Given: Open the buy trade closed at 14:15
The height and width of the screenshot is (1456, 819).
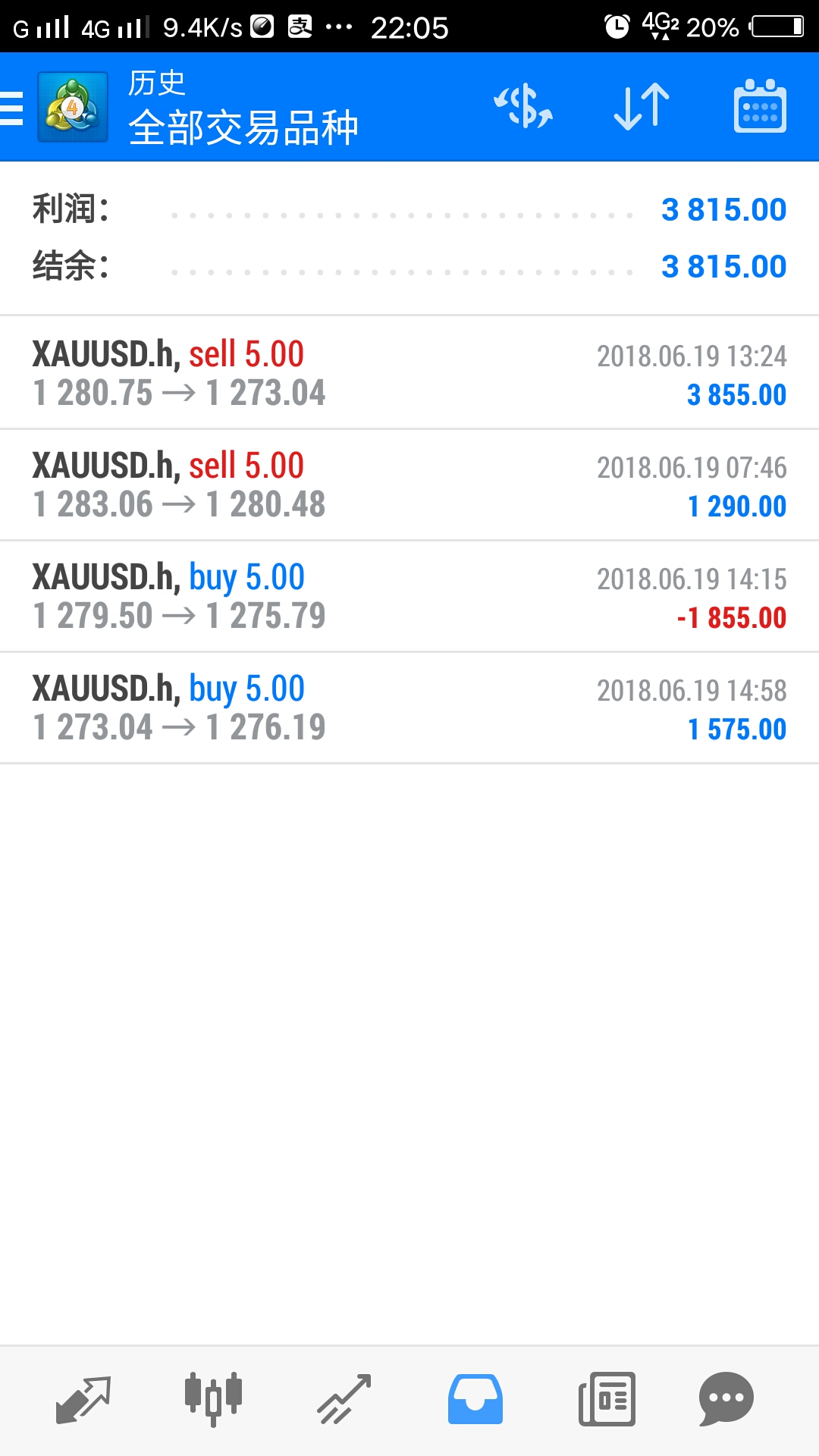Looking at the screenshot, I should tap(409, 596).
